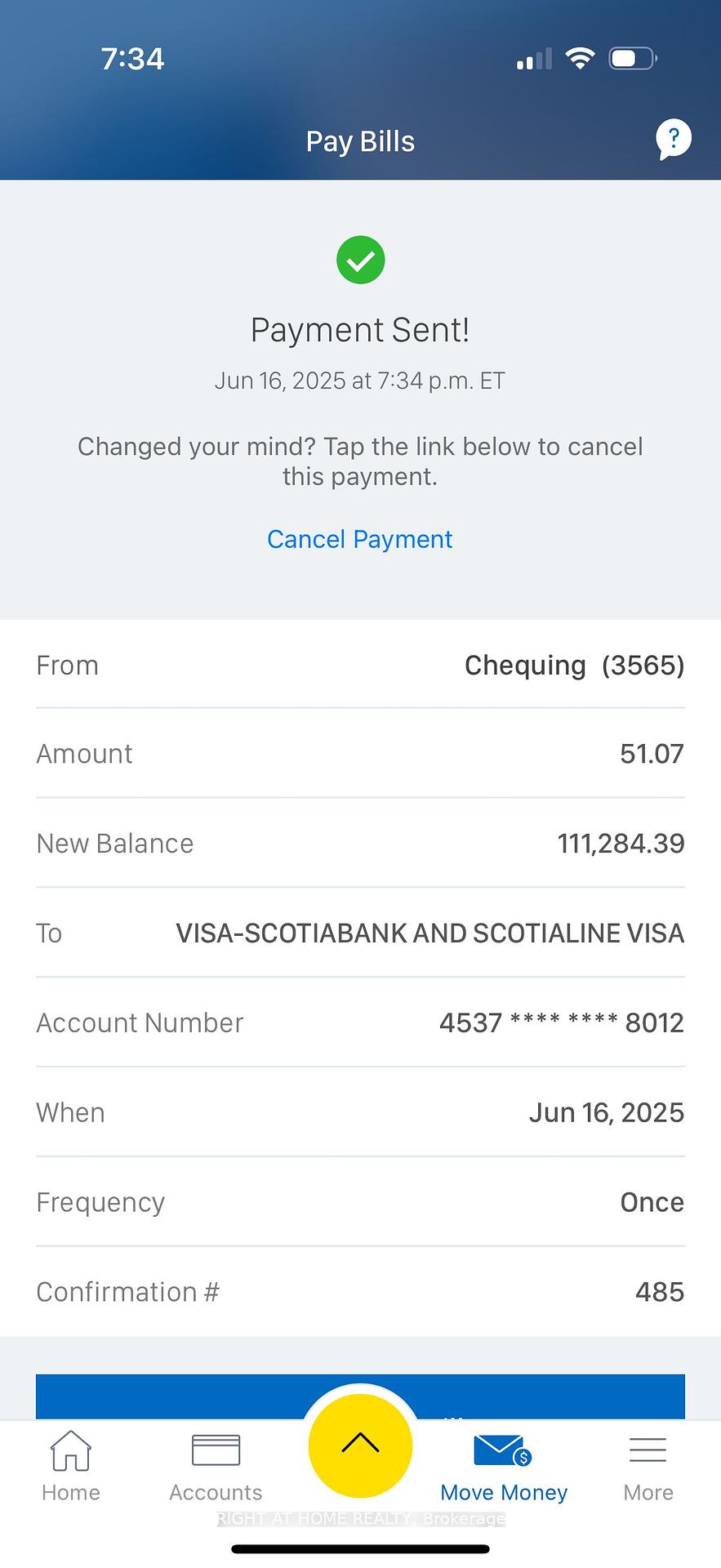
Task: Tap the Cancel Payment link
Action: pyautogui.click(x=360, y=539)
